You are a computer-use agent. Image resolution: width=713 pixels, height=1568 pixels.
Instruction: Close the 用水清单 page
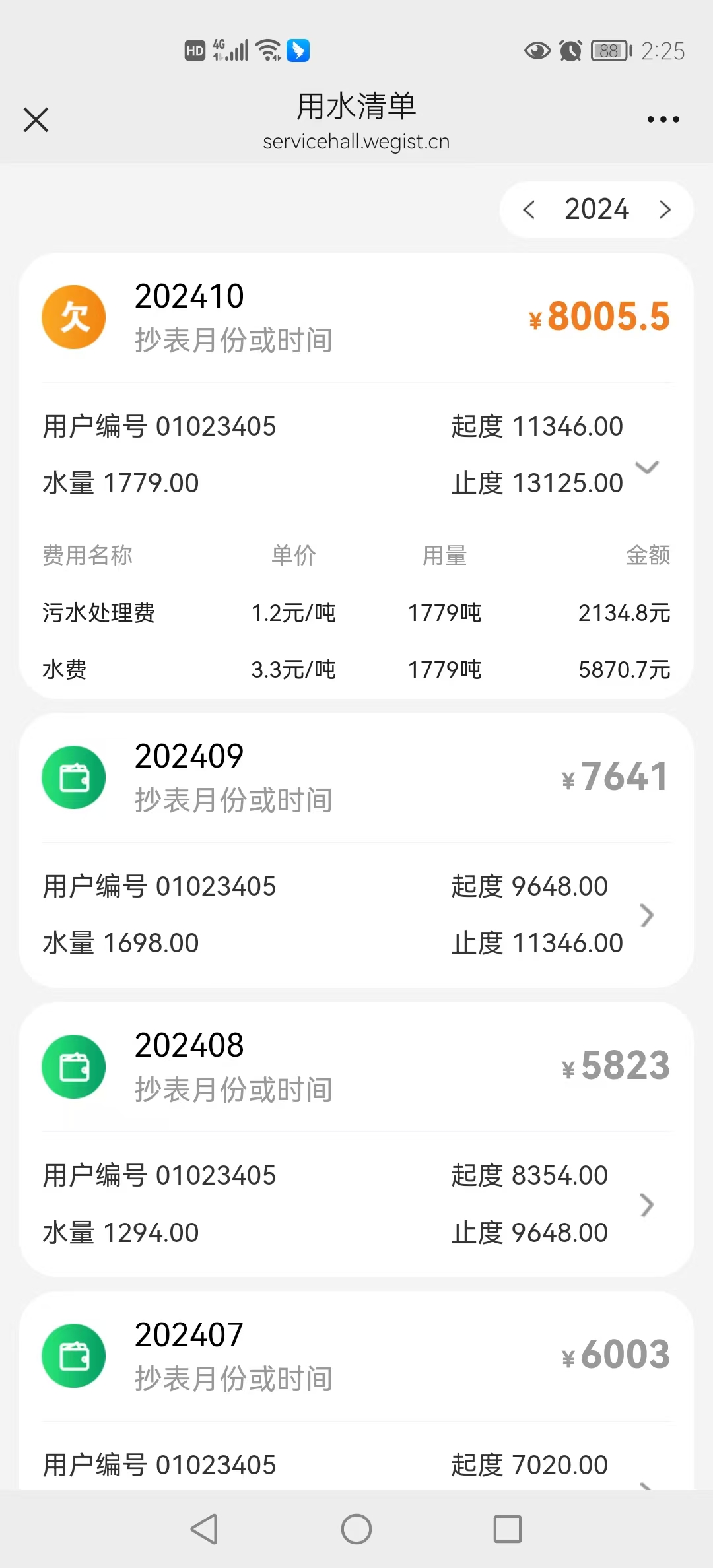[36, 120]
